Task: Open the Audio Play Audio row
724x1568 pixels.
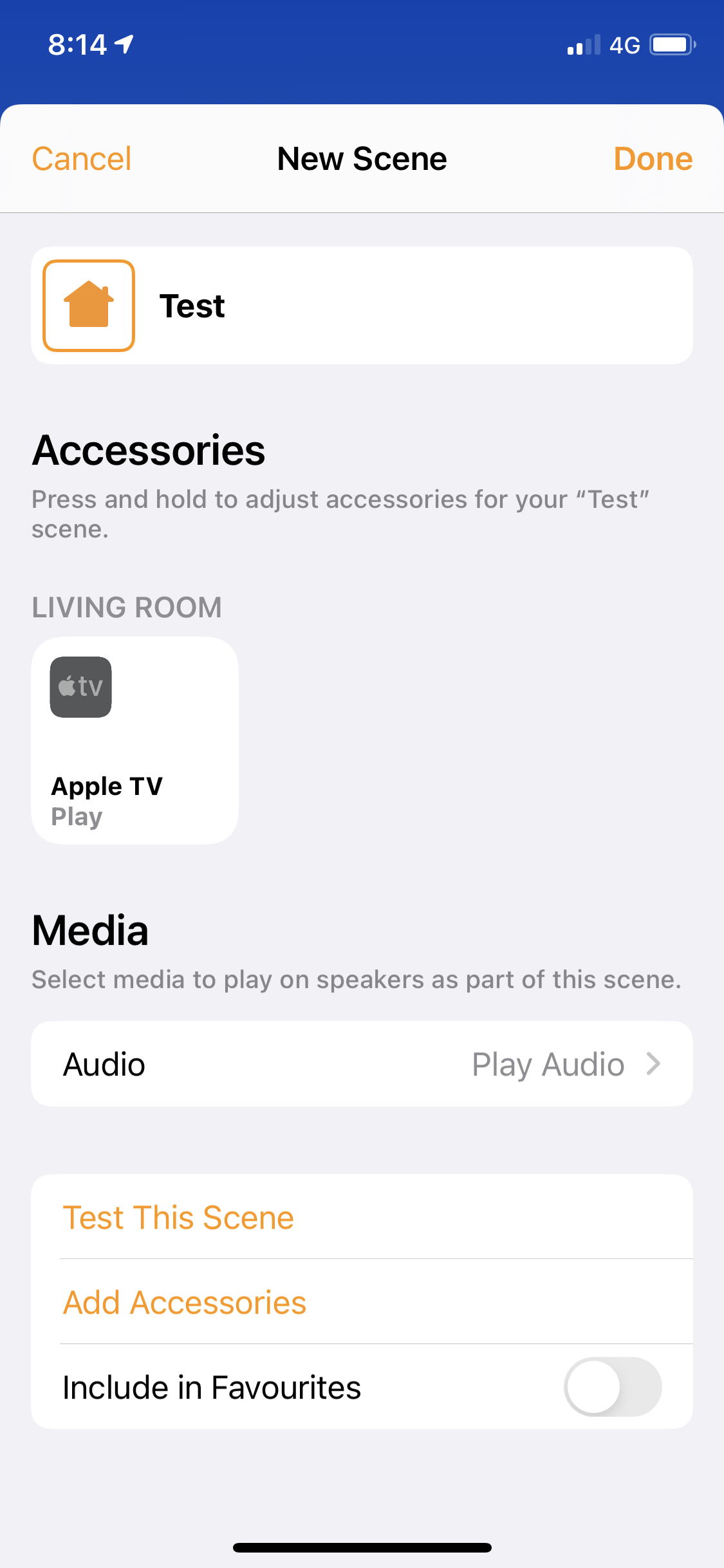Action: [x=362, y=1064]
